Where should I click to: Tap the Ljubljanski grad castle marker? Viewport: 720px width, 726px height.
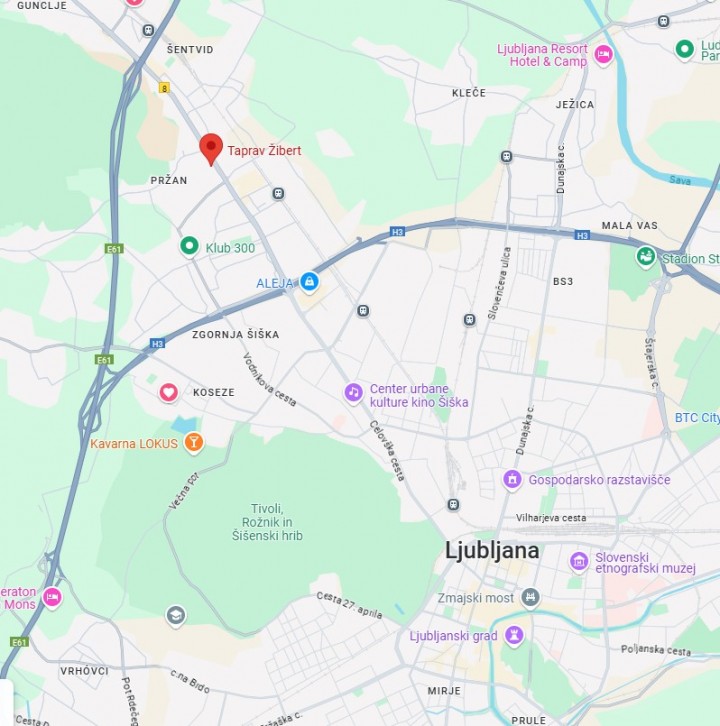[x=514, y=635]
